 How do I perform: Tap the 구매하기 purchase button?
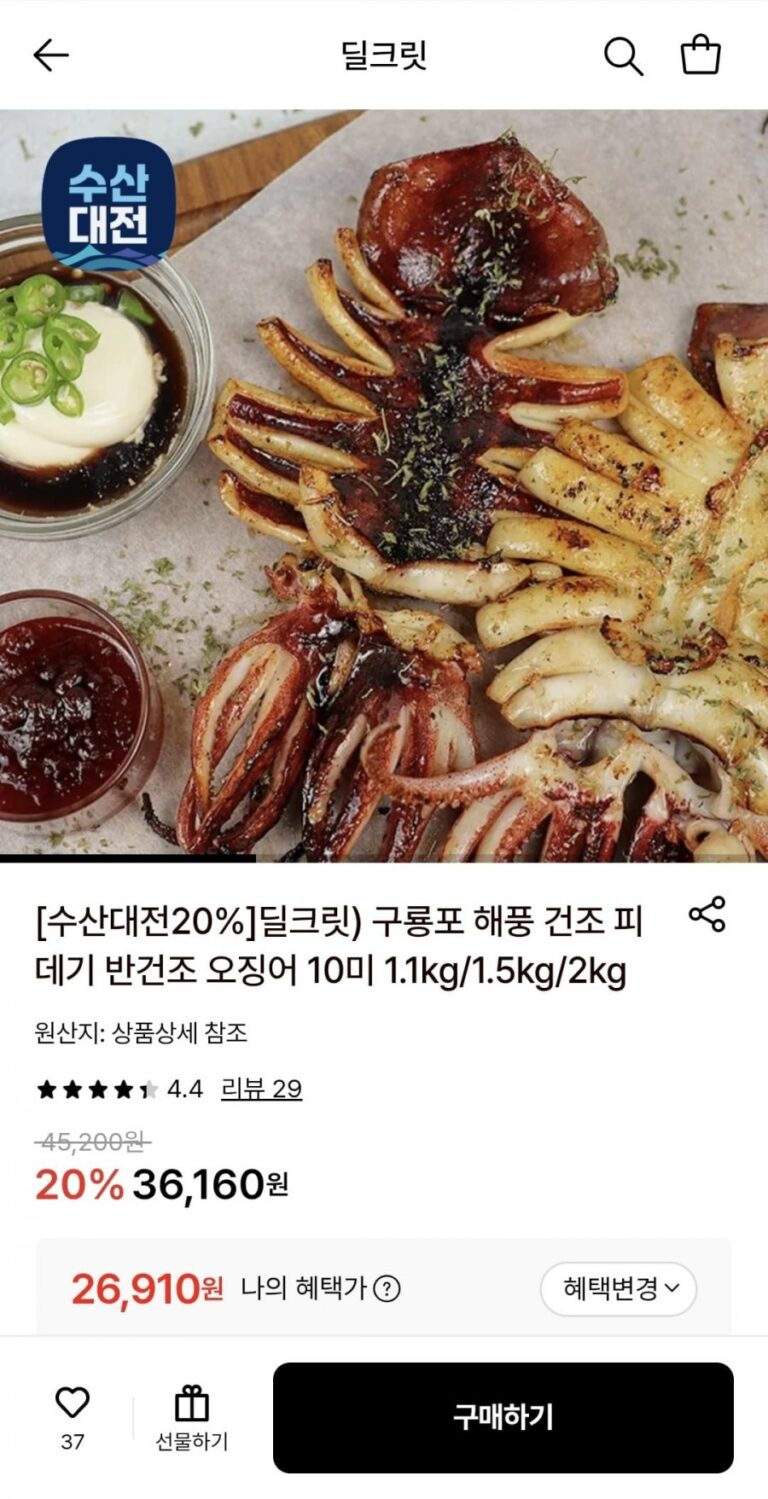tap(503, 1417)
